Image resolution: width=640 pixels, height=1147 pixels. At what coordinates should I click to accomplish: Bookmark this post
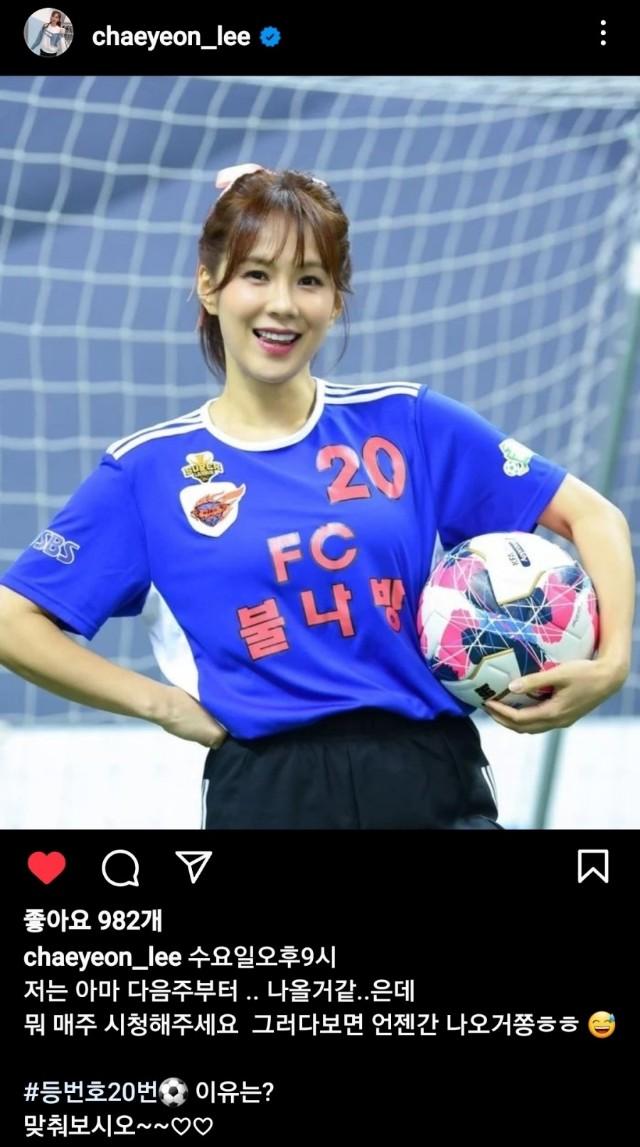point(593,866)
